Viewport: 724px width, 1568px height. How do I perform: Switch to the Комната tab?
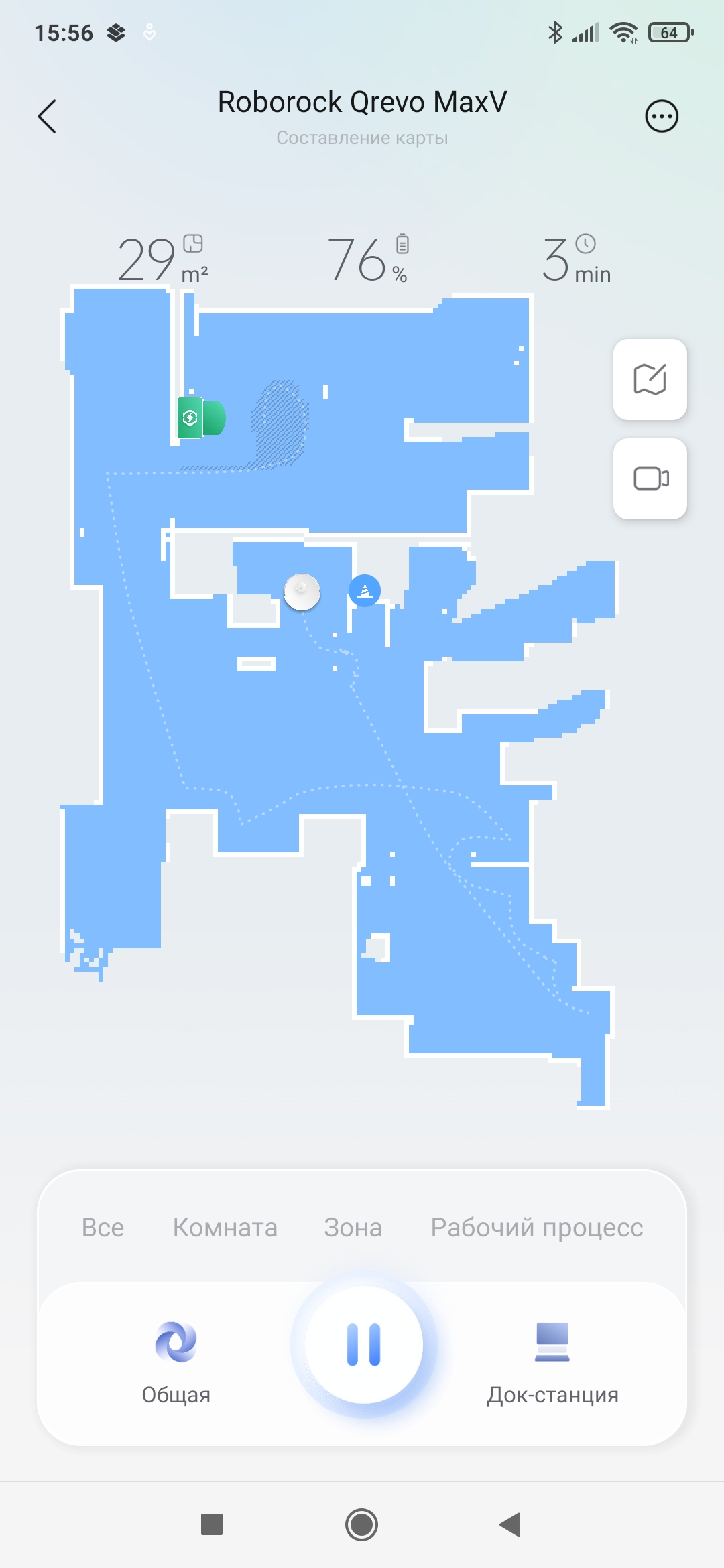tap(225, 1228)
